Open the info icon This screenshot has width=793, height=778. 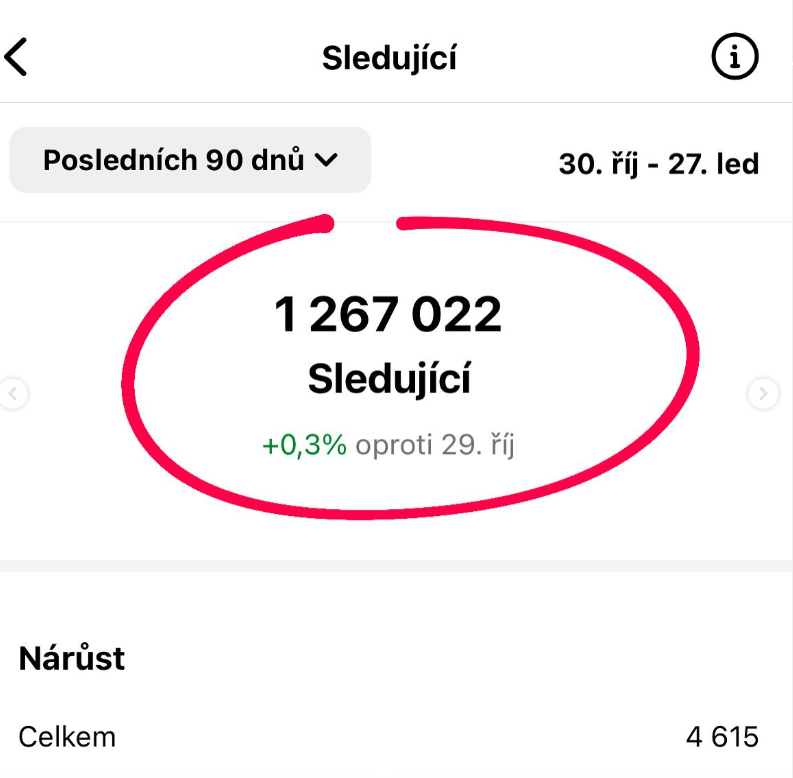735,58
